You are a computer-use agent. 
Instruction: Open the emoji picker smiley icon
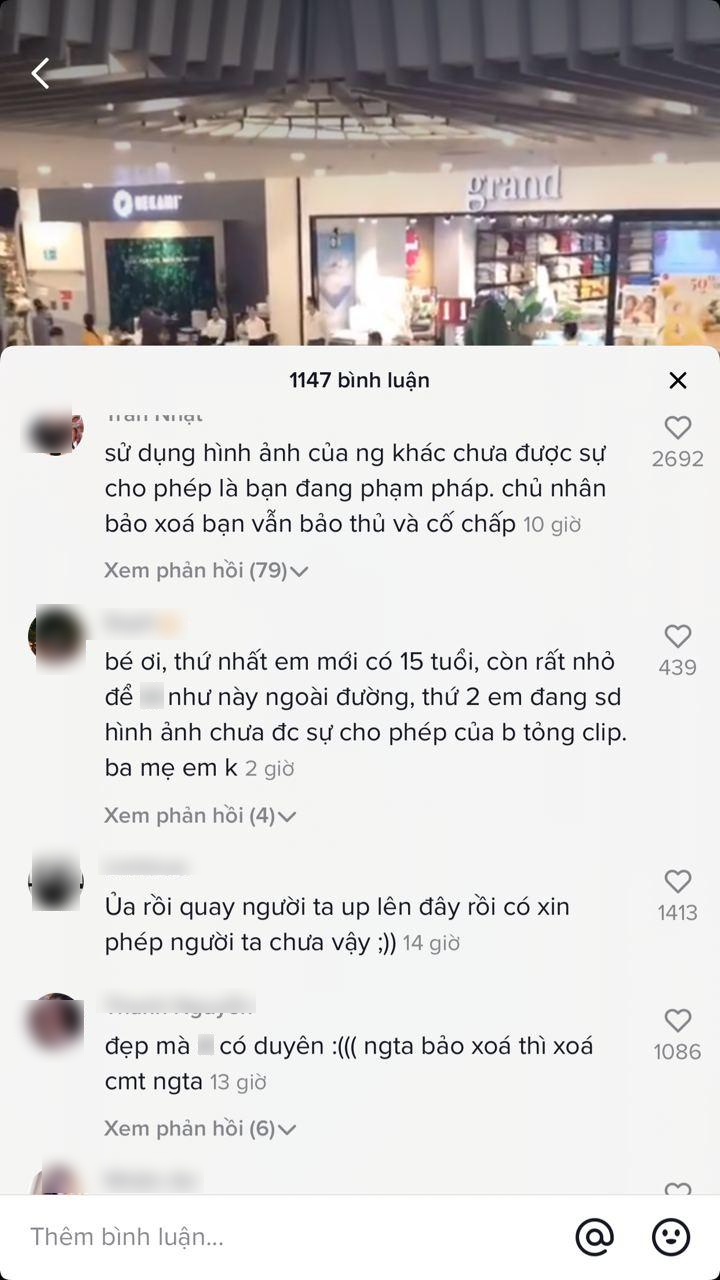click(671, 1237)
